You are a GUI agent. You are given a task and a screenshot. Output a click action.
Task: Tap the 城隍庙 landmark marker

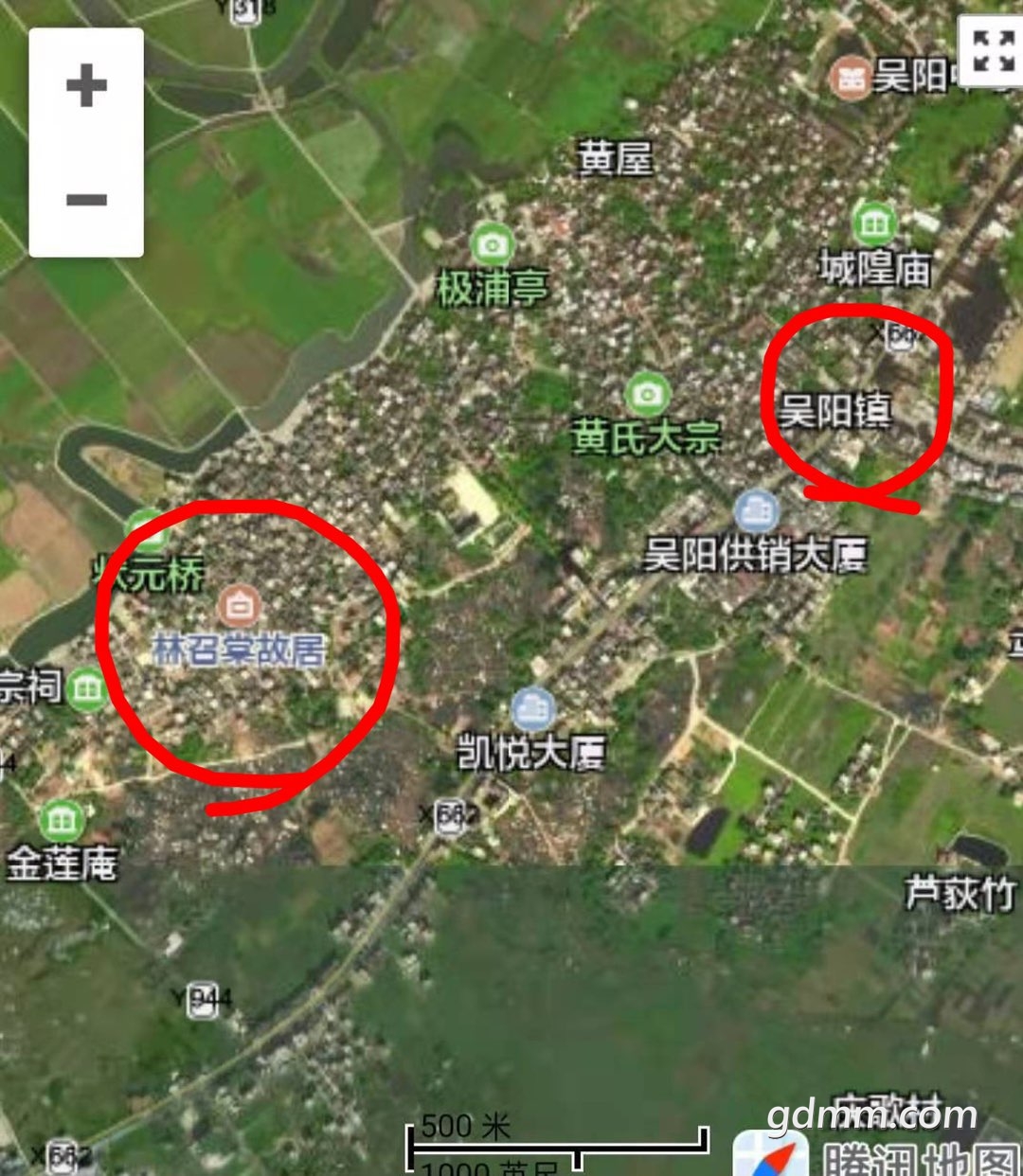click(873, 224)
